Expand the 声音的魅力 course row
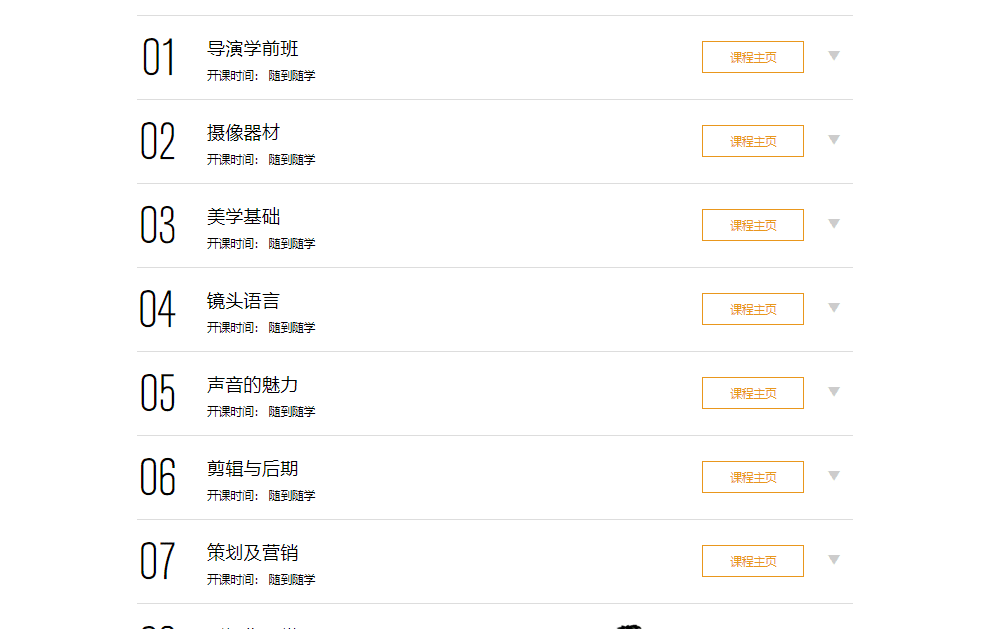 [x=834, y=392]
